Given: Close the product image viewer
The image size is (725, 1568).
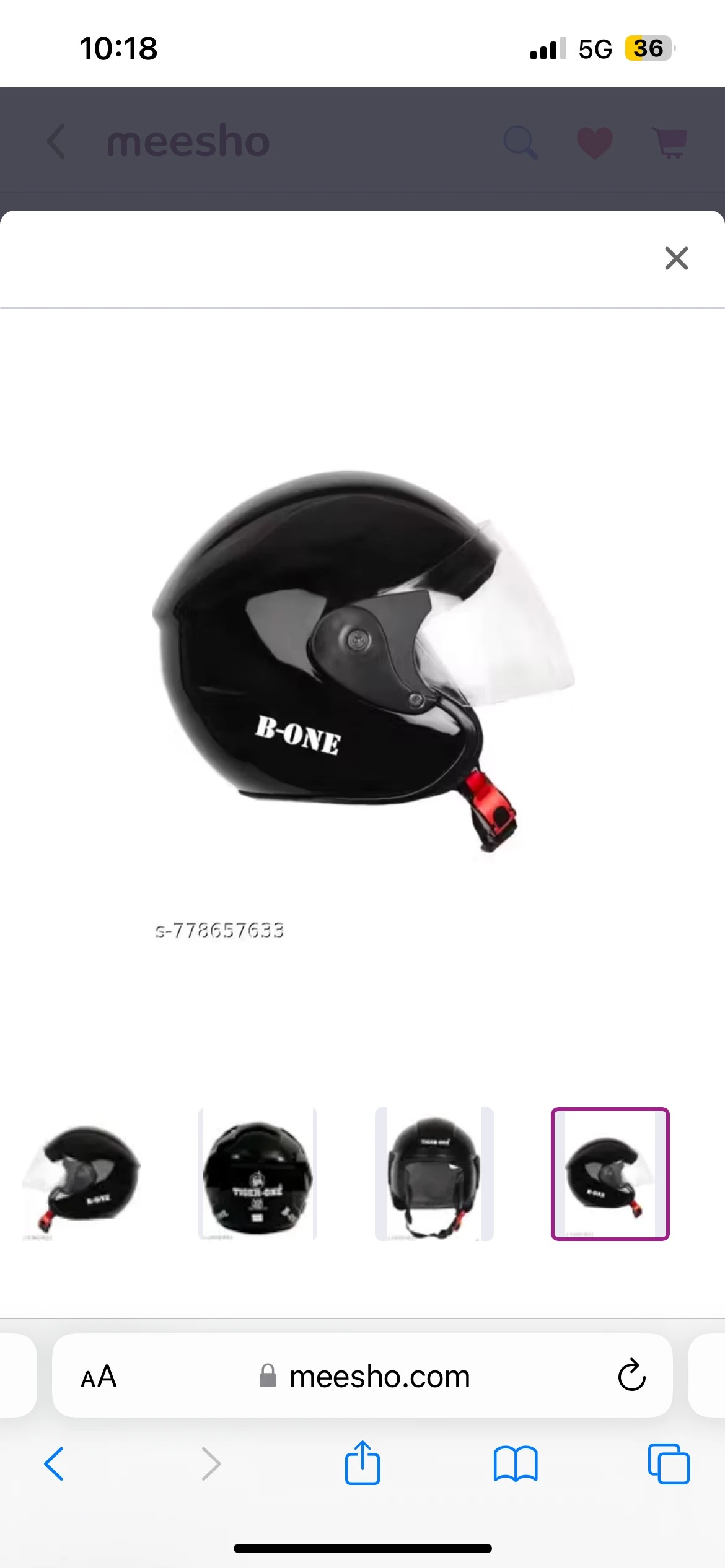Looking at the screenshot, I should click(676, 258).
